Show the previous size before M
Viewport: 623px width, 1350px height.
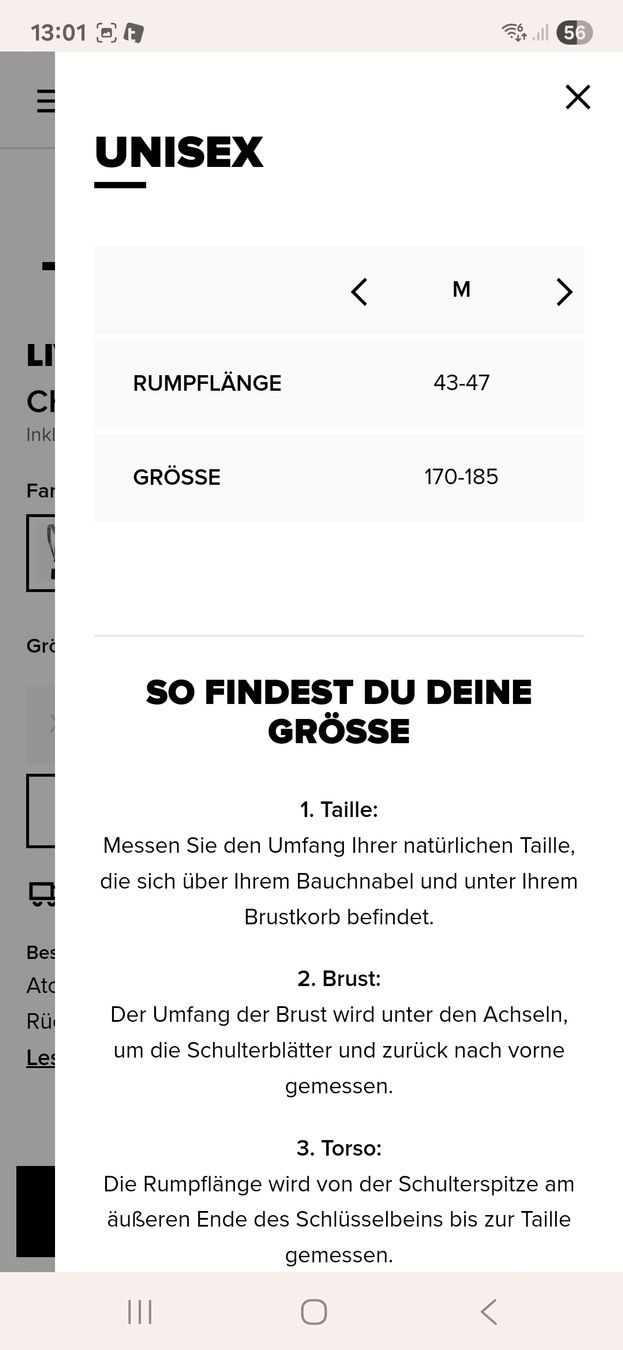click(359, 291)
